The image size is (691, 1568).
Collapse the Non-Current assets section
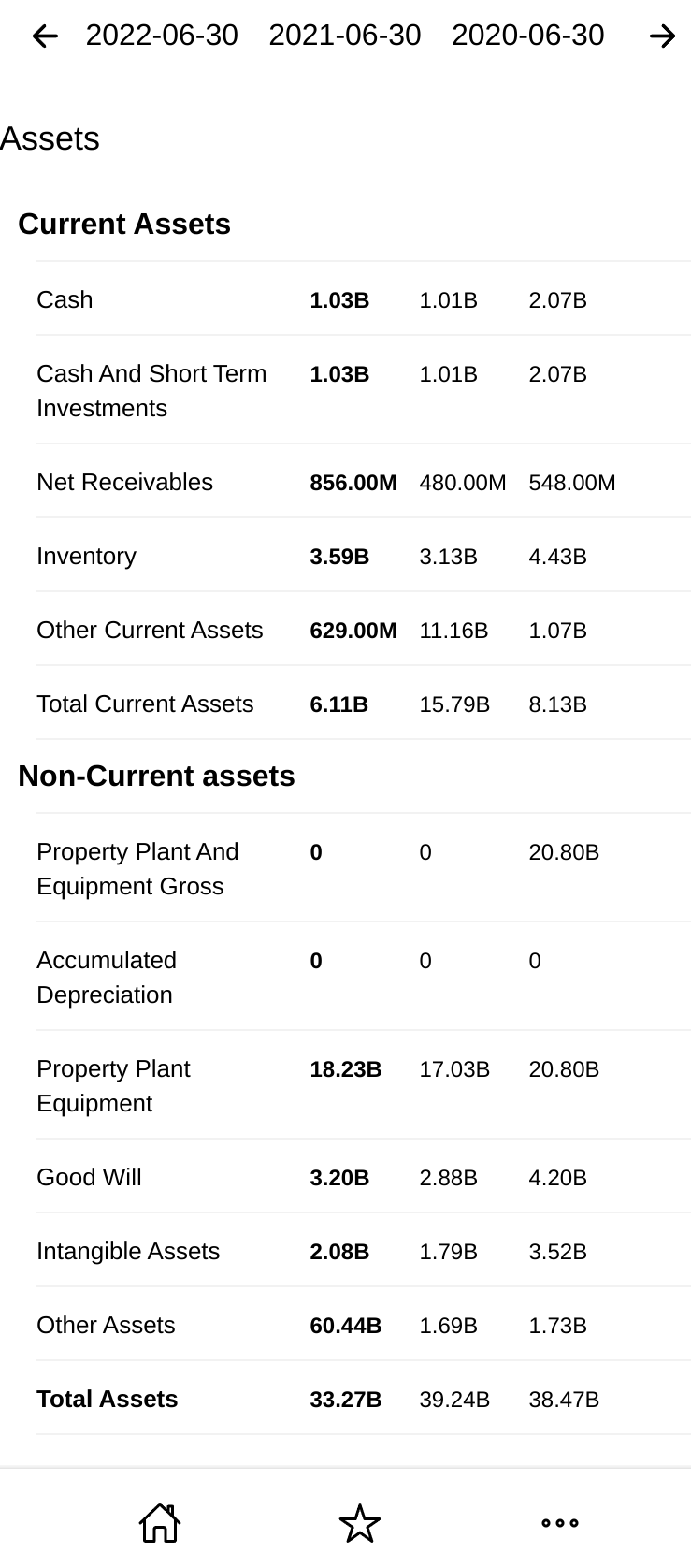[156, 777]
